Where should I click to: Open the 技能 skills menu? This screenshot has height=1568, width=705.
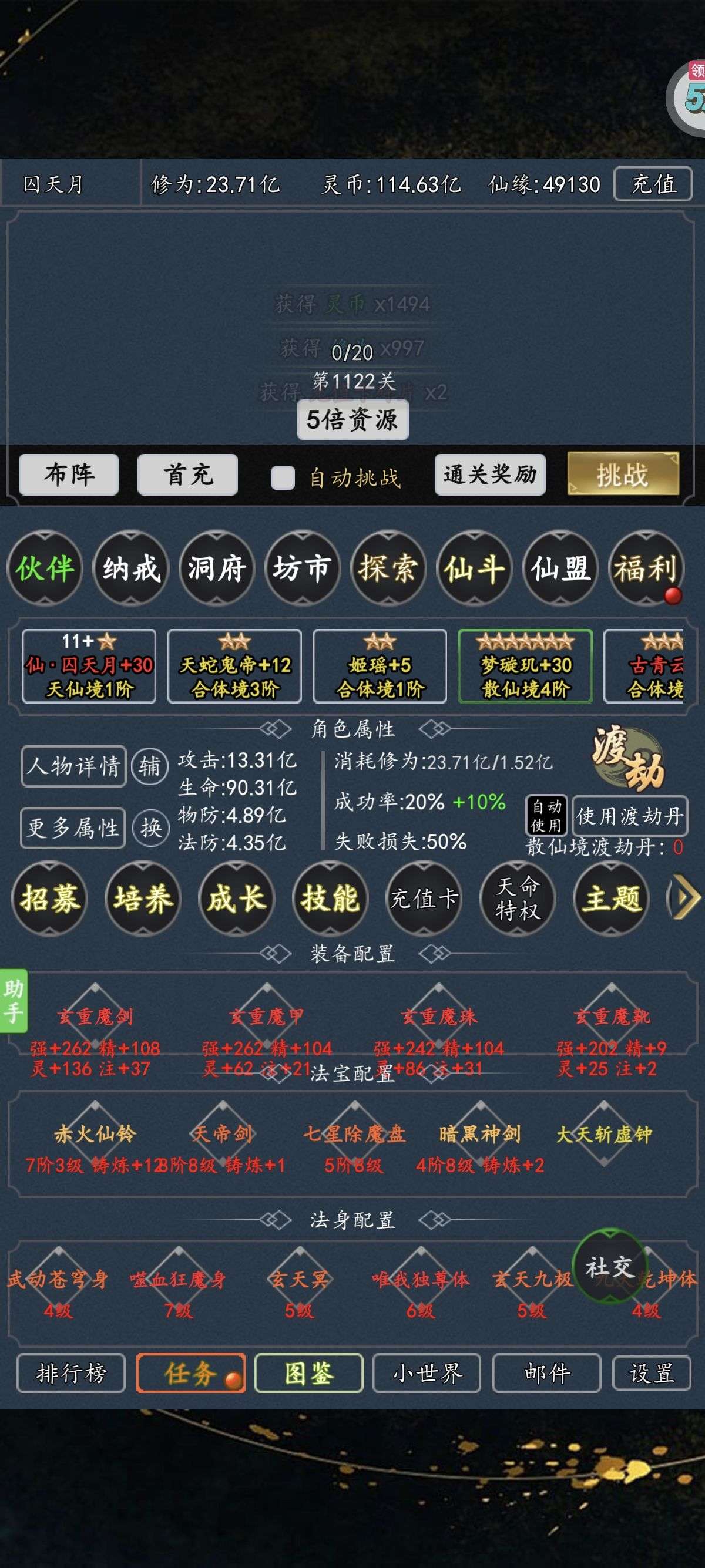coord(331,898)
